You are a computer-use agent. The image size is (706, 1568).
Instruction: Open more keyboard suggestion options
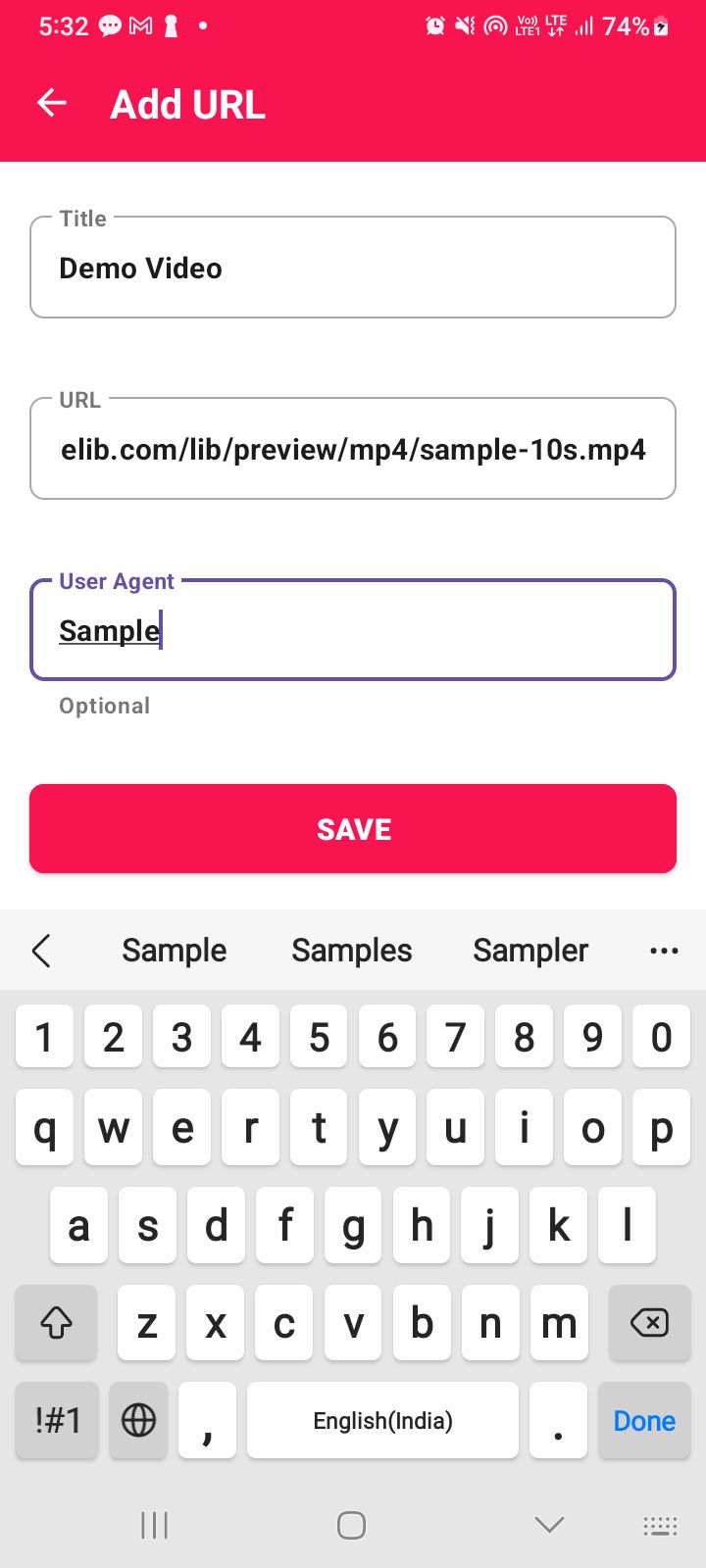pos(664,951)
